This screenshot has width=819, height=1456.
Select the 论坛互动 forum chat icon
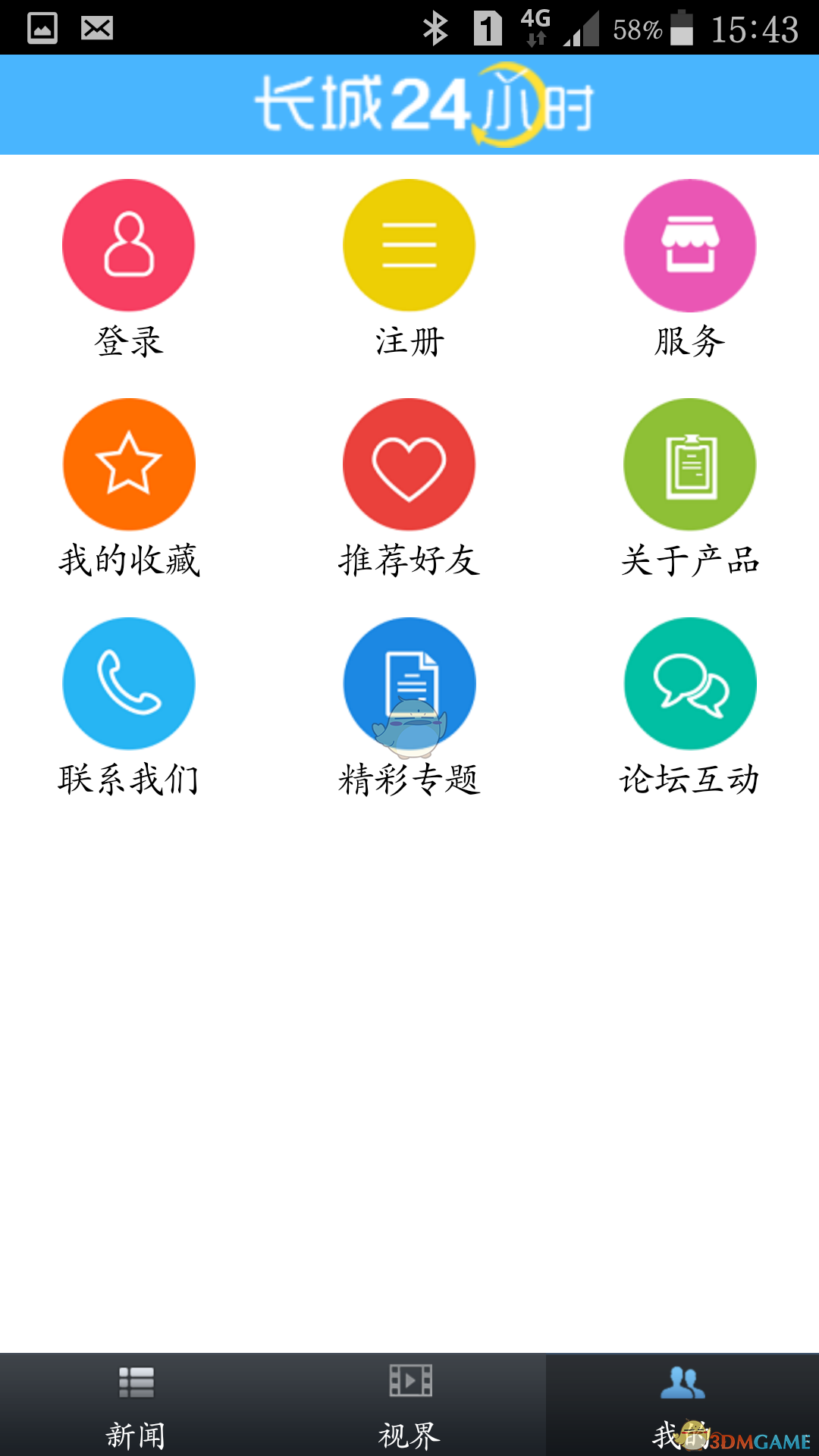(689, 682)
